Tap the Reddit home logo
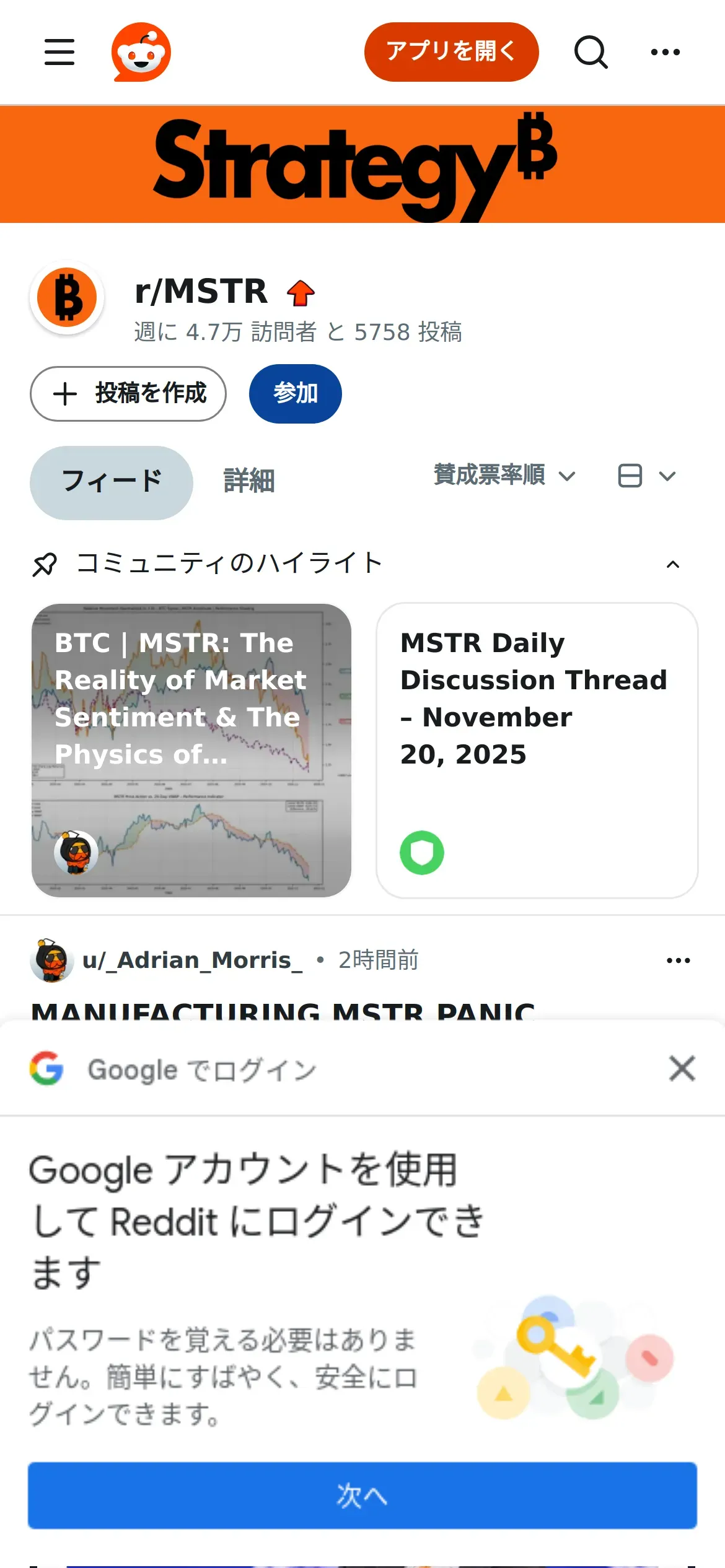The height and width of the screenshot is (1568, 725). [x=141, y=52]
